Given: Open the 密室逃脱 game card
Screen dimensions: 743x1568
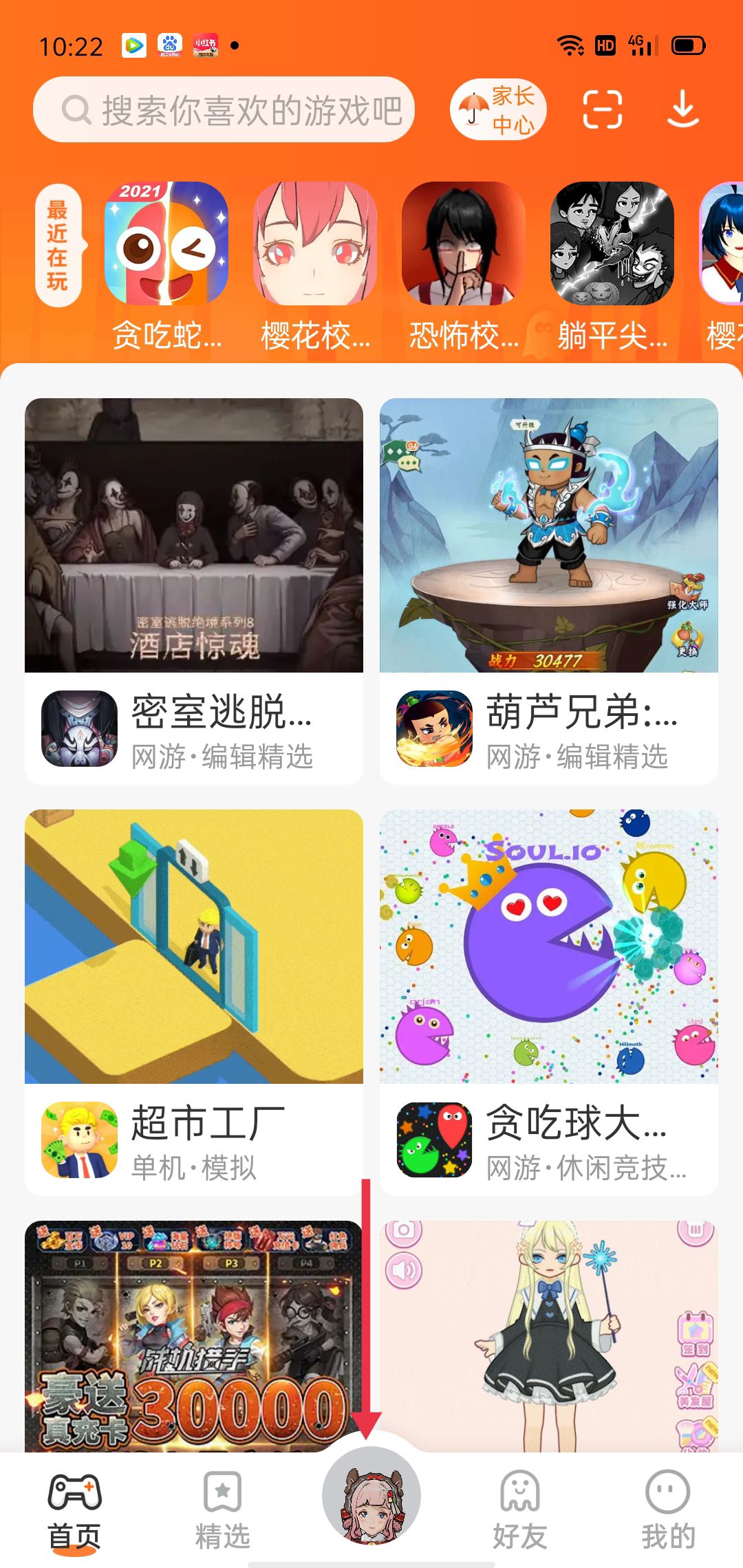Looking at the screenshot, I should pyautogui.click(x=194, y=590).
